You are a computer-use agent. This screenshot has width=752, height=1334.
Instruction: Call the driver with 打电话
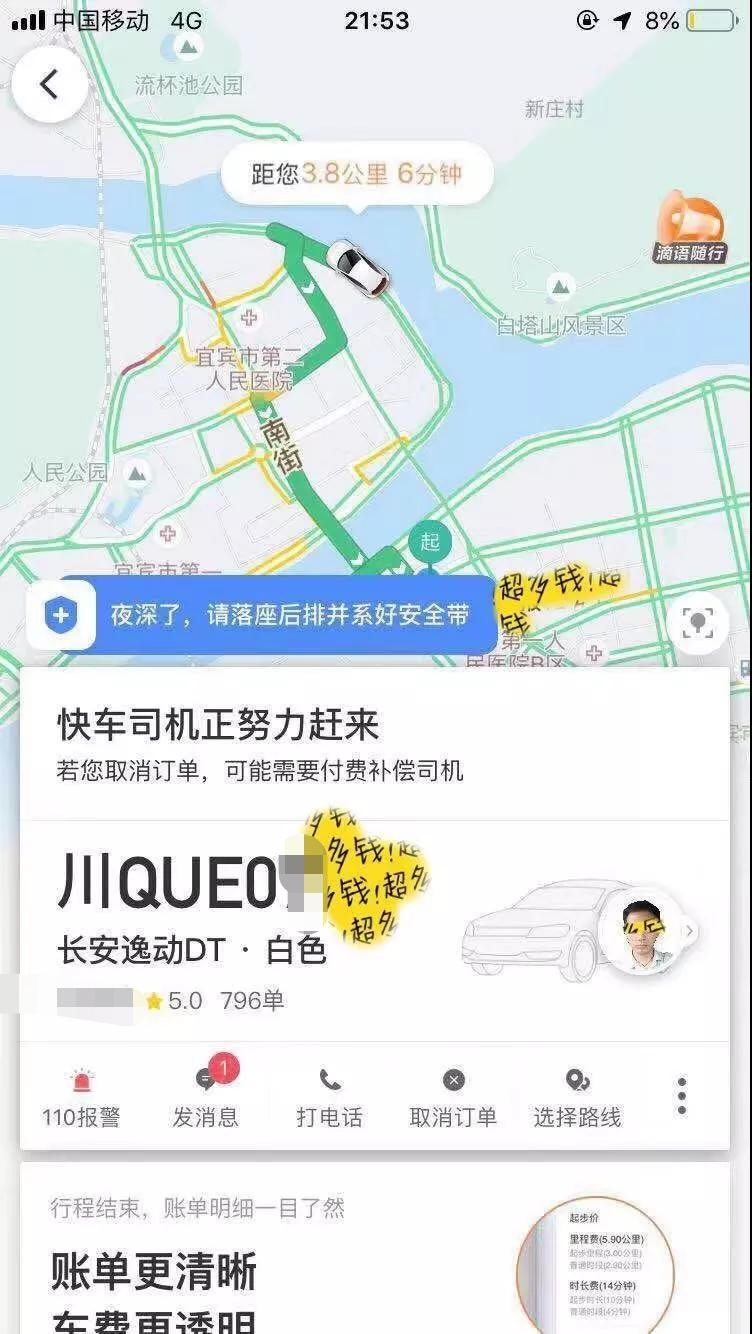(x=329, y=1098)
